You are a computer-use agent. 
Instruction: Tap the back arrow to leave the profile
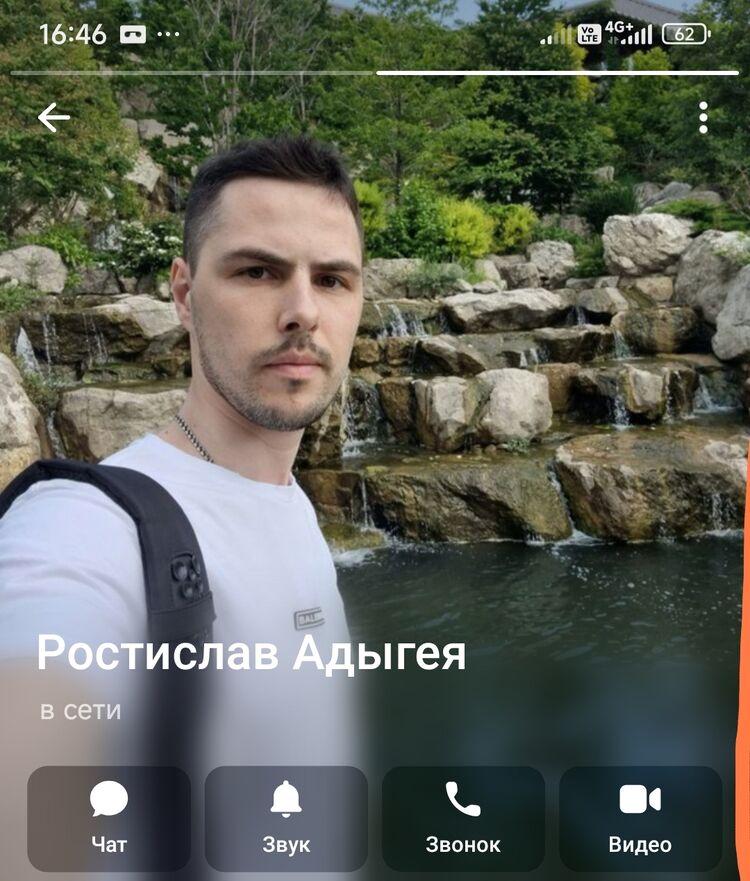52,115
